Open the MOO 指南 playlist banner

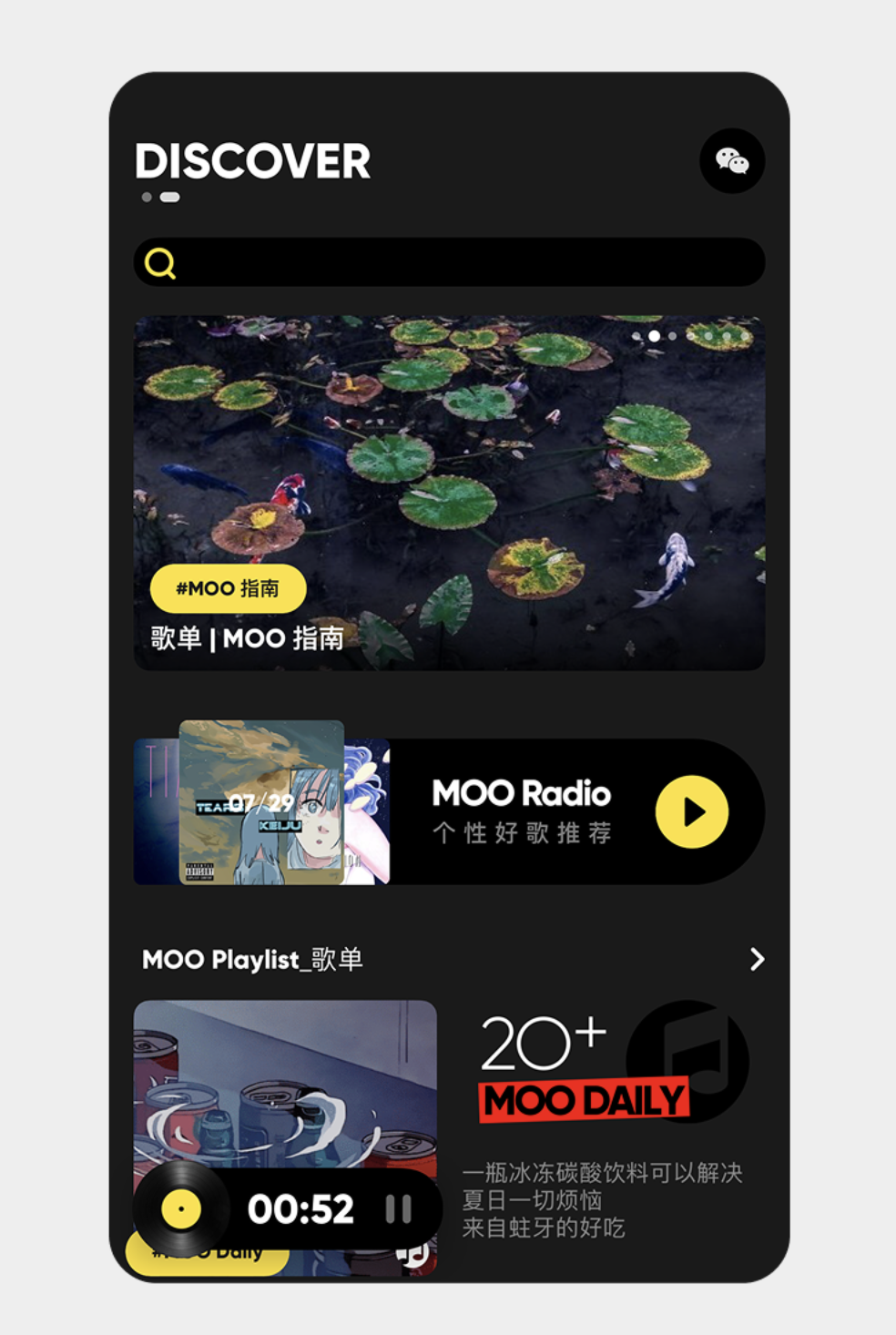point(449,455)
